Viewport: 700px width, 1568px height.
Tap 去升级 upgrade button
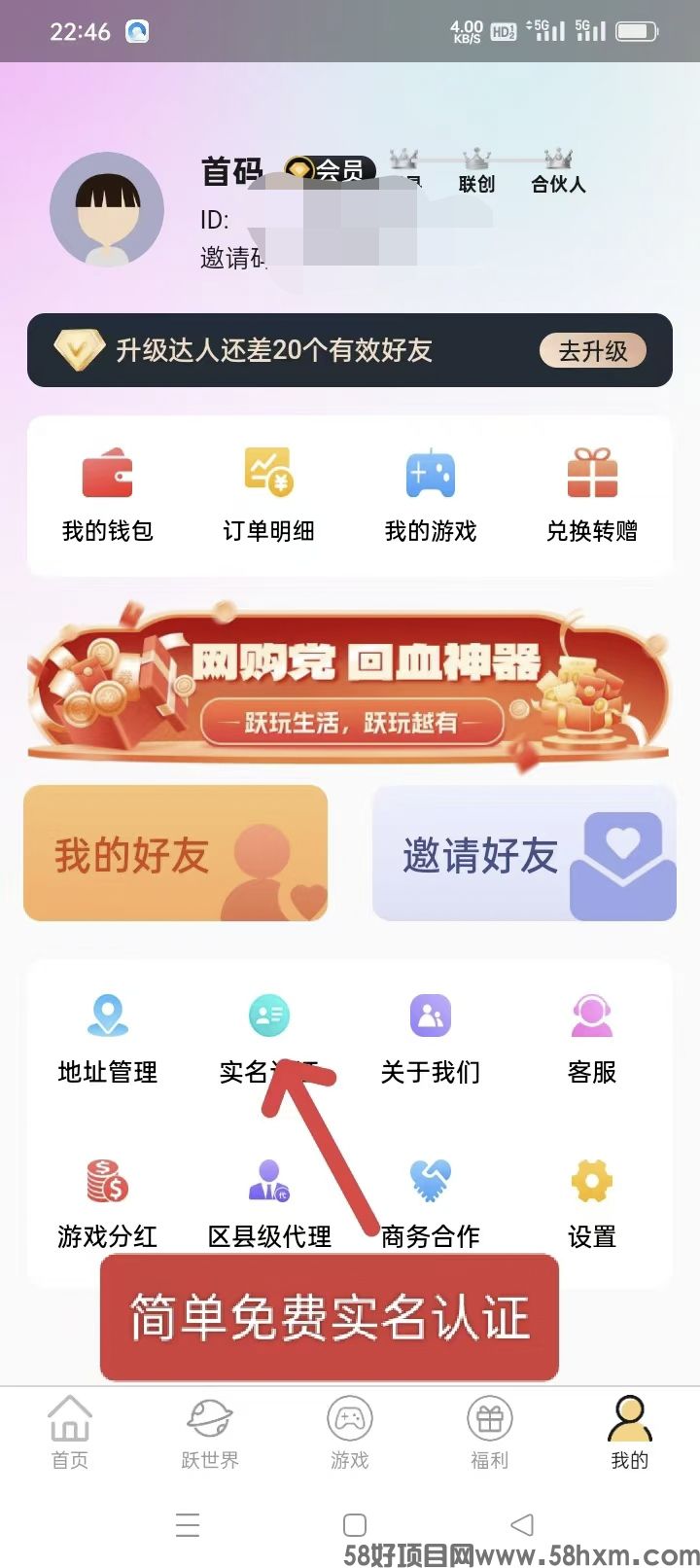tap(592, 351)
